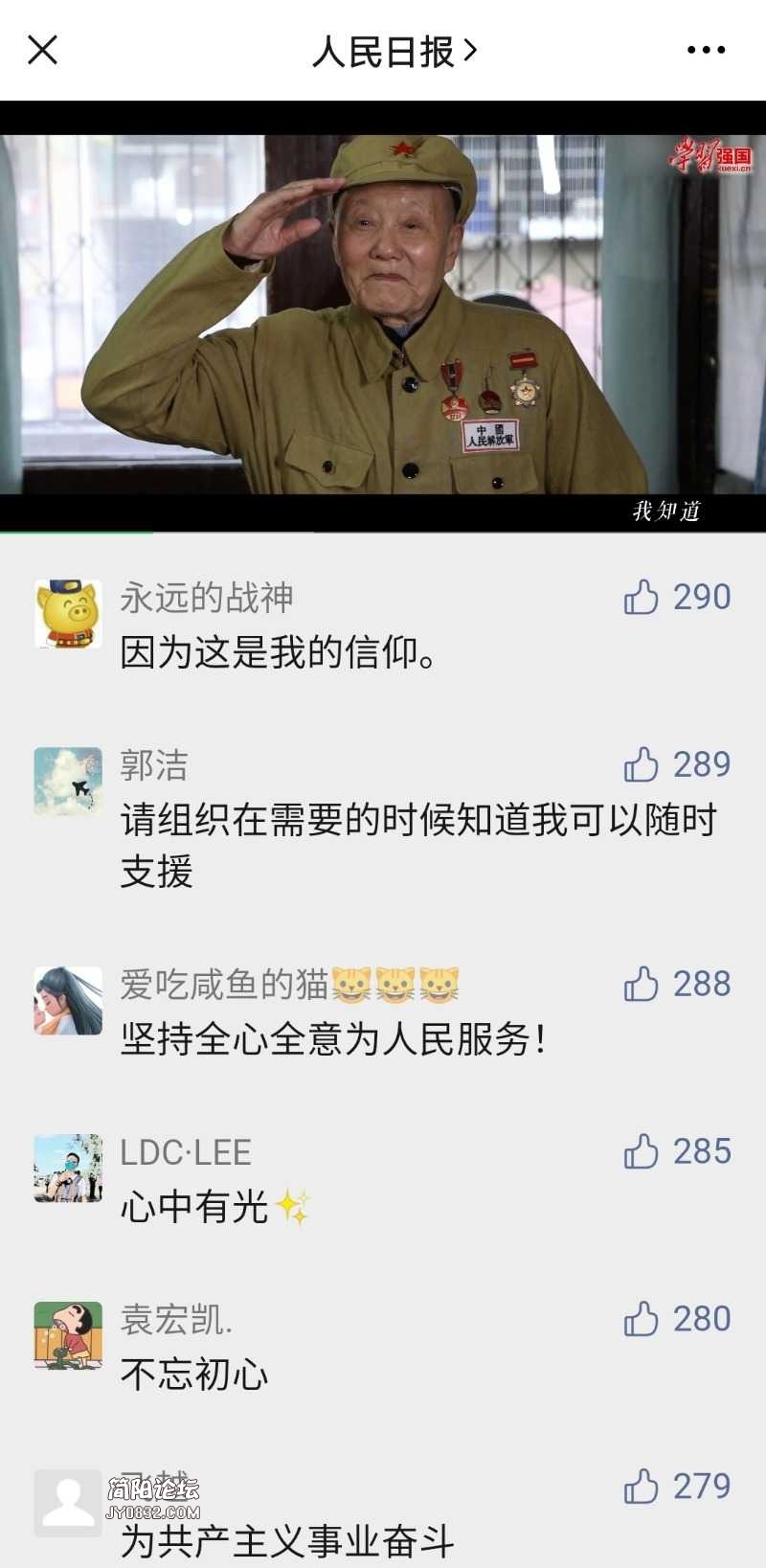Like LDC·LEE's comment

[x=642, y=1151]
